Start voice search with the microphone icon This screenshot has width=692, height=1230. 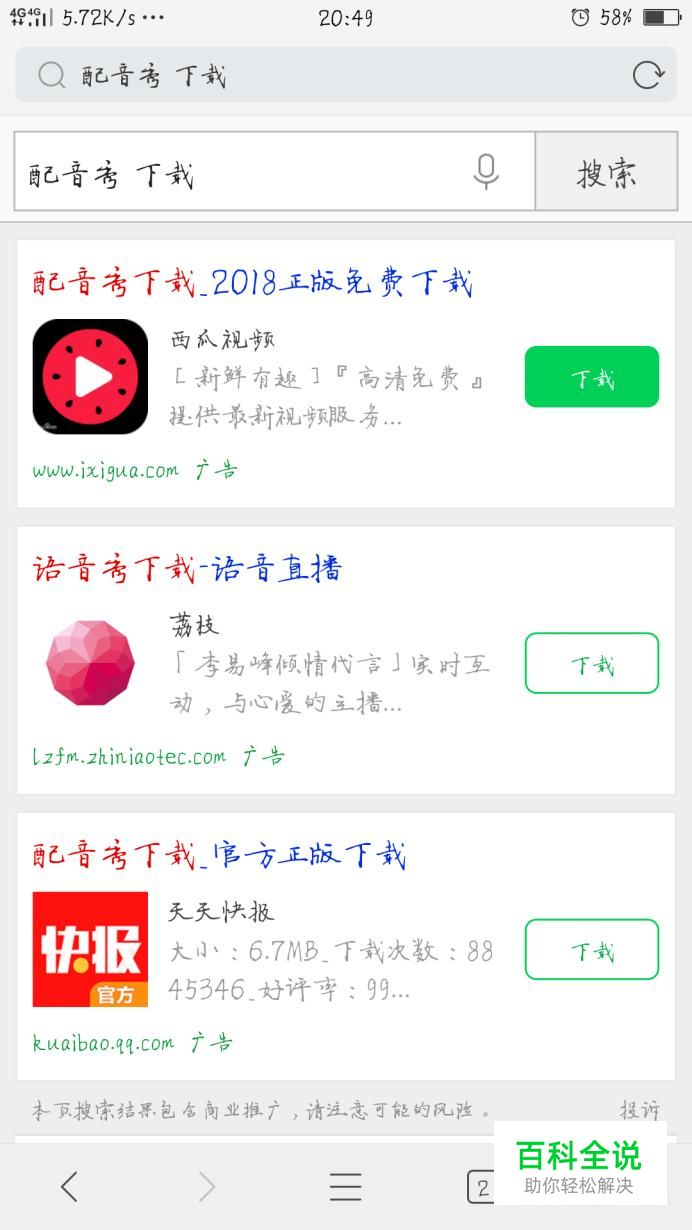point(486,172)
